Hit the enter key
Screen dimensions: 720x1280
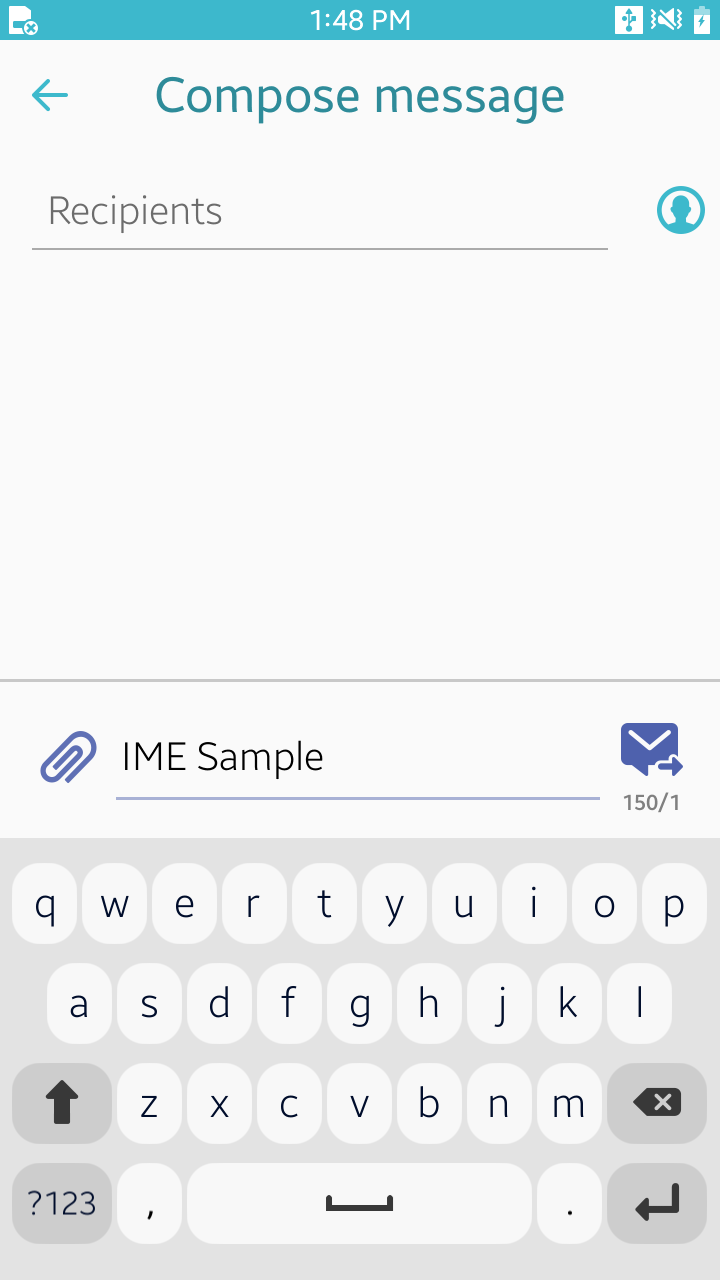click(657, 1204)
